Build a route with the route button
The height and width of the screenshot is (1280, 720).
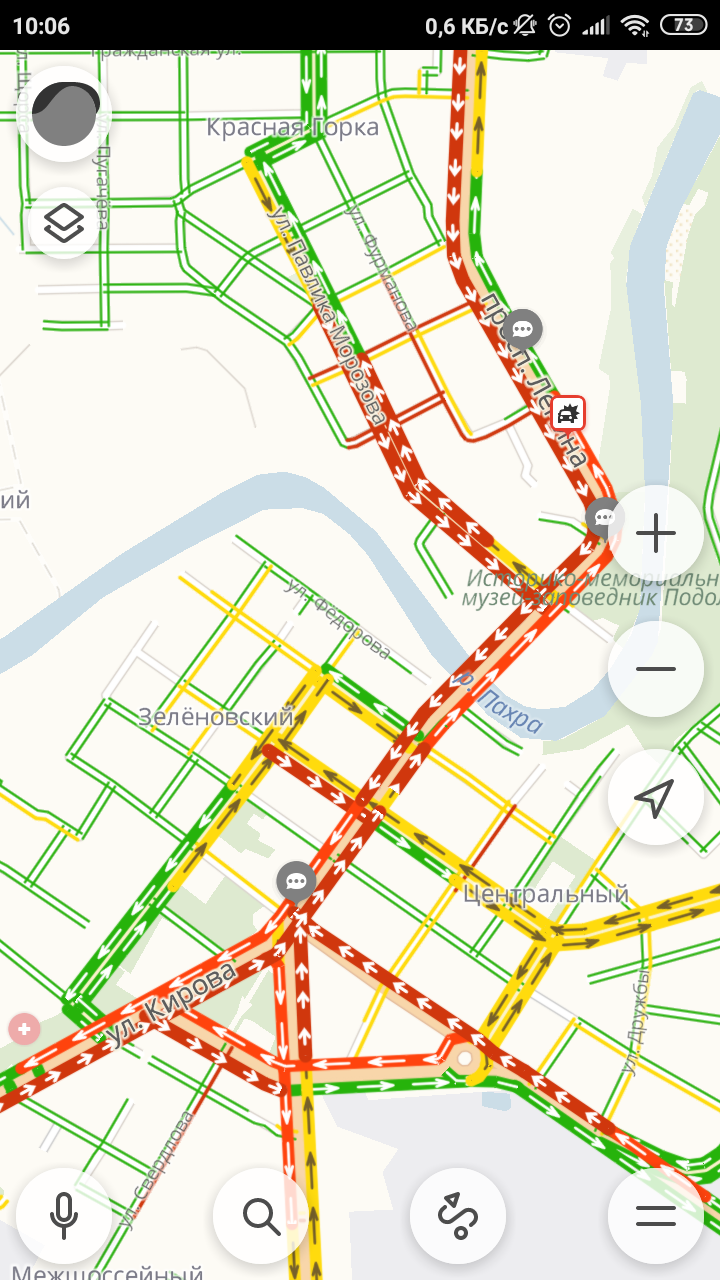(x=458, y=1215)
